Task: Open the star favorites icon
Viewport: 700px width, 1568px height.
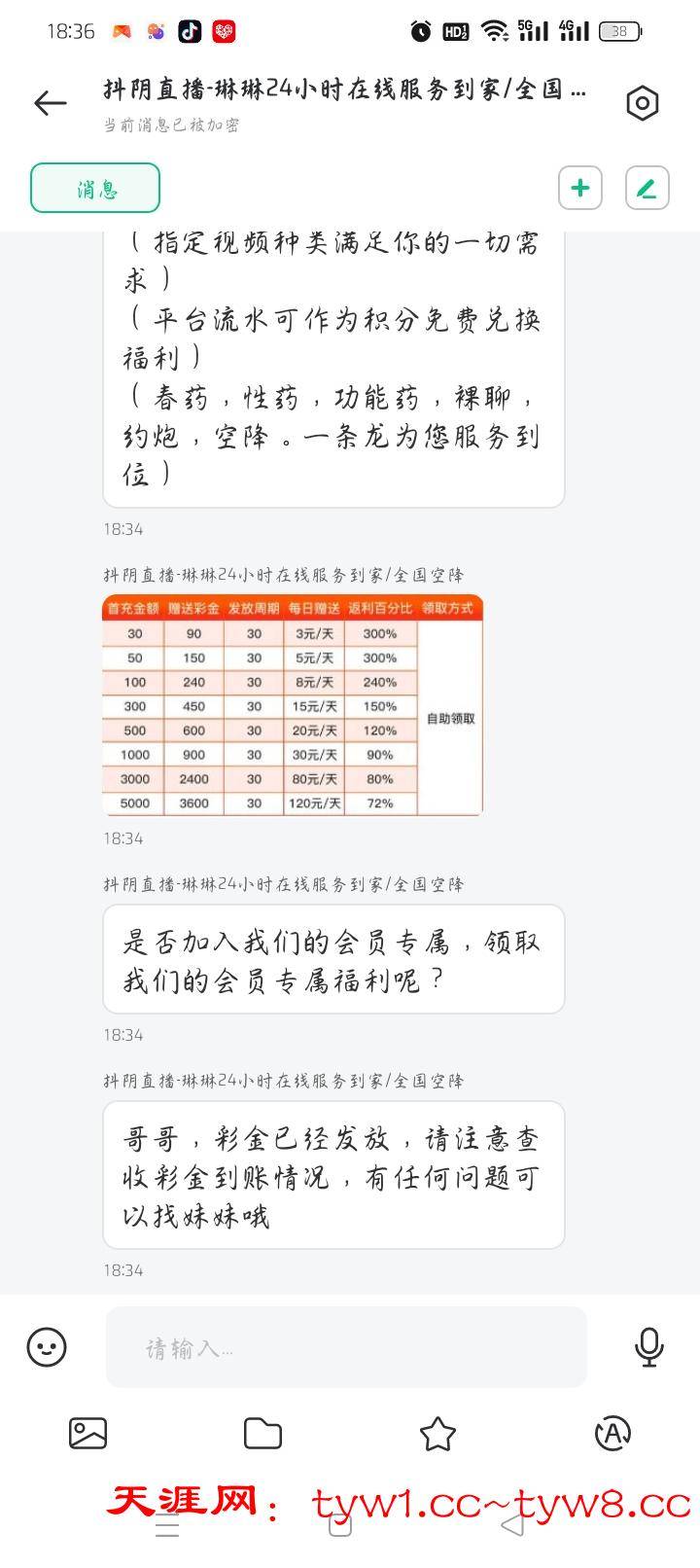Action: (437, 1433)
